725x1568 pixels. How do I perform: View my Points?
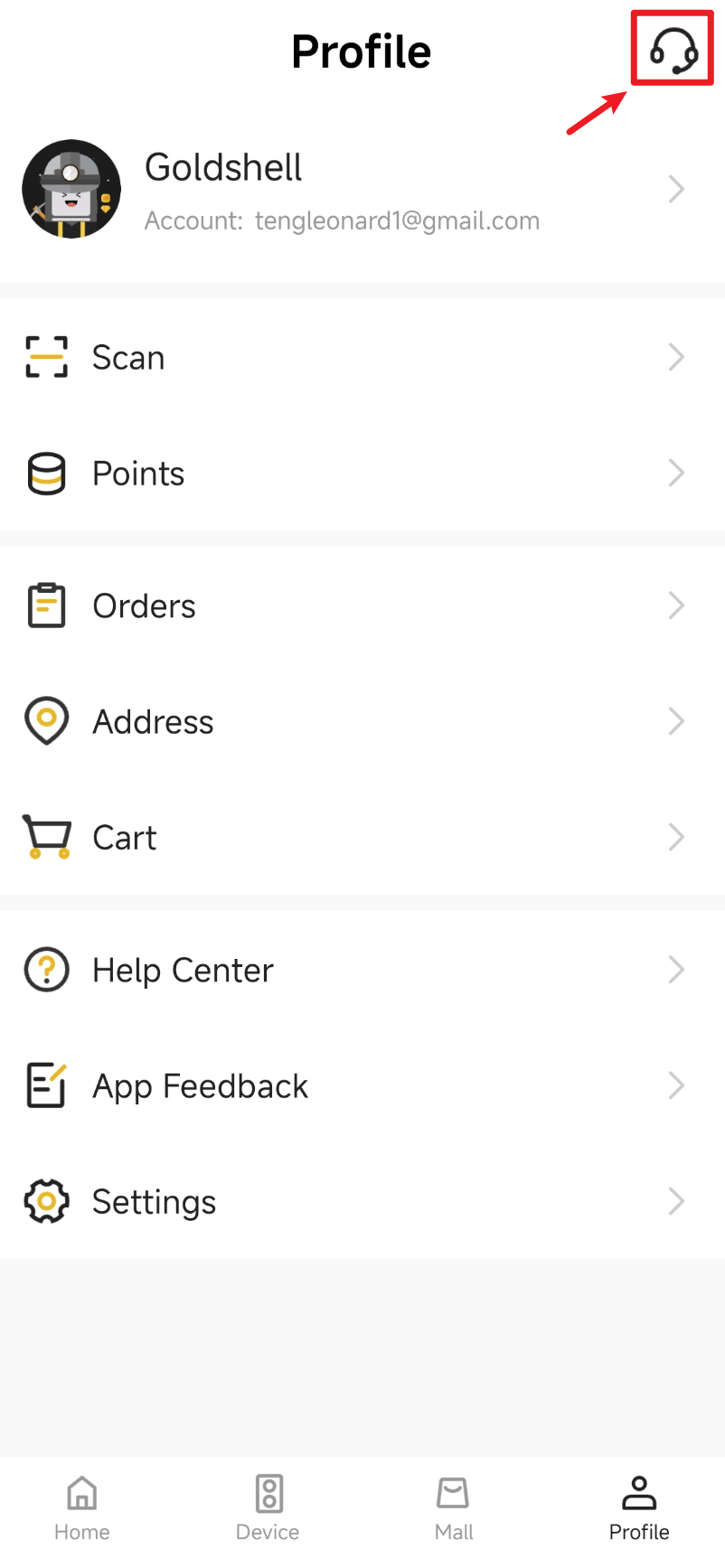tap(362, 473)
